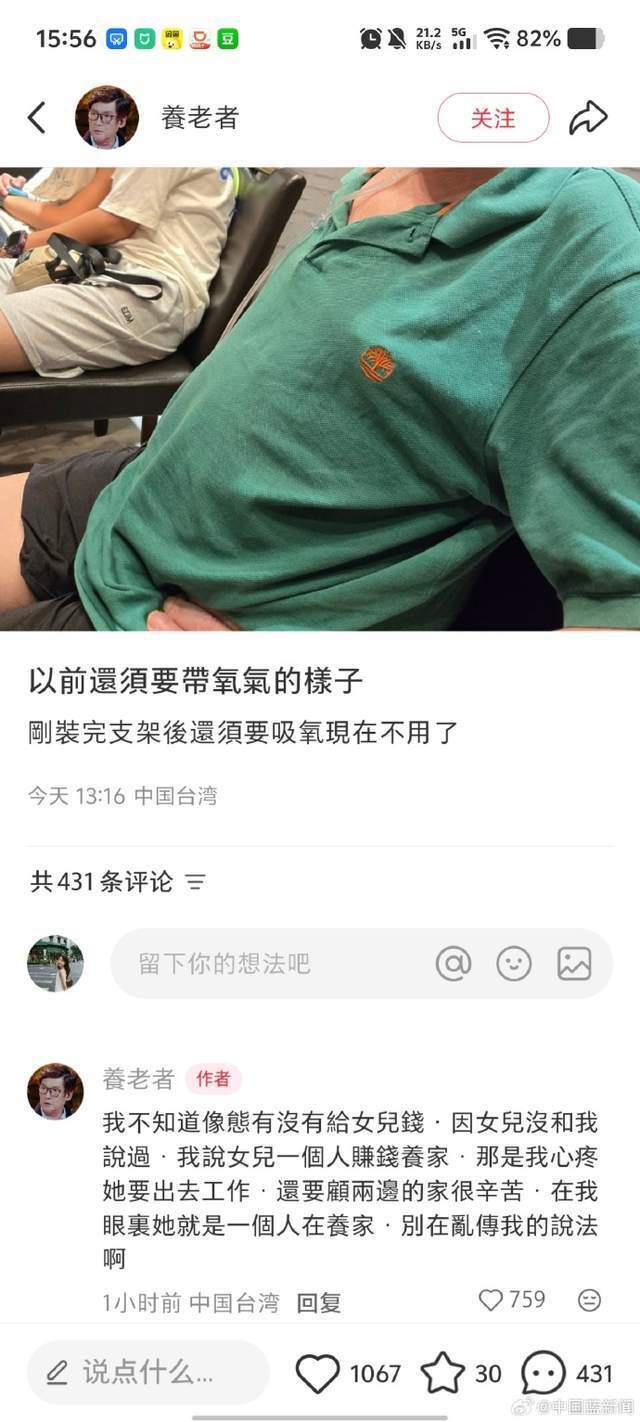Open the comment sort options
Viewport: 640px width, 1422px height.
(x=195, y=882)
